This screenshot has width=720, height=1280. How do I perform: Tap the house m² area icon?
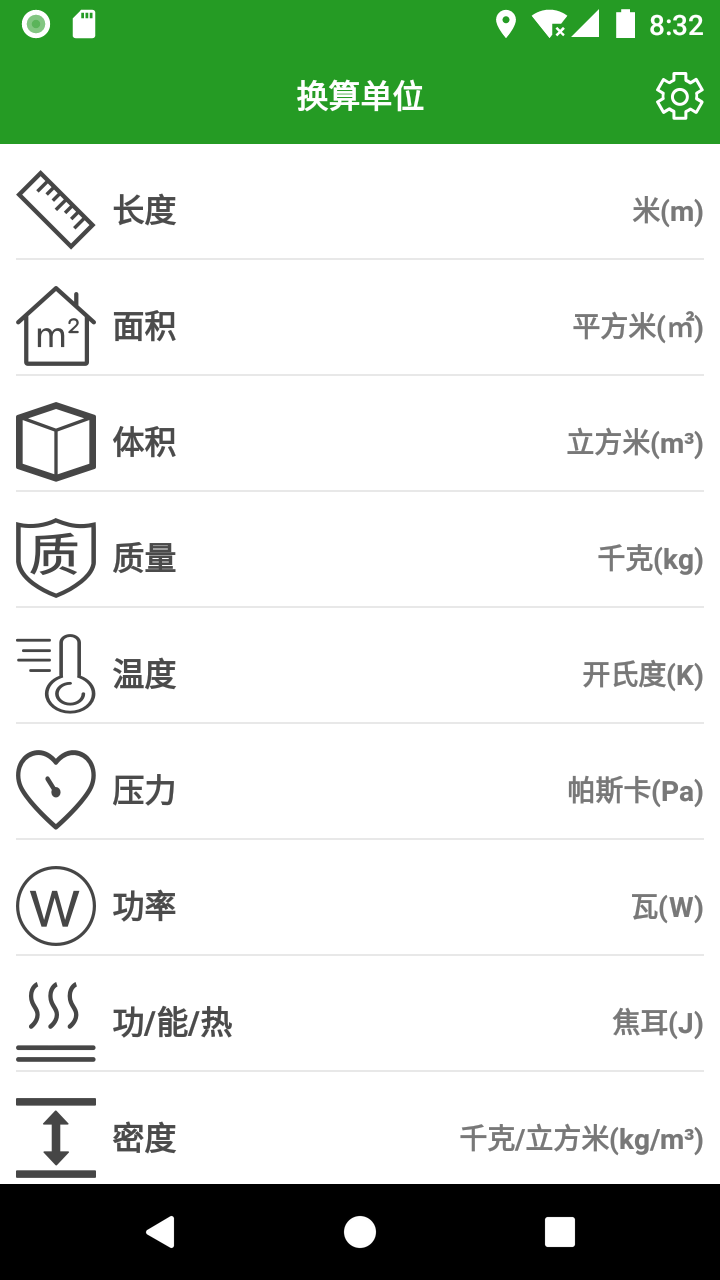56,324
